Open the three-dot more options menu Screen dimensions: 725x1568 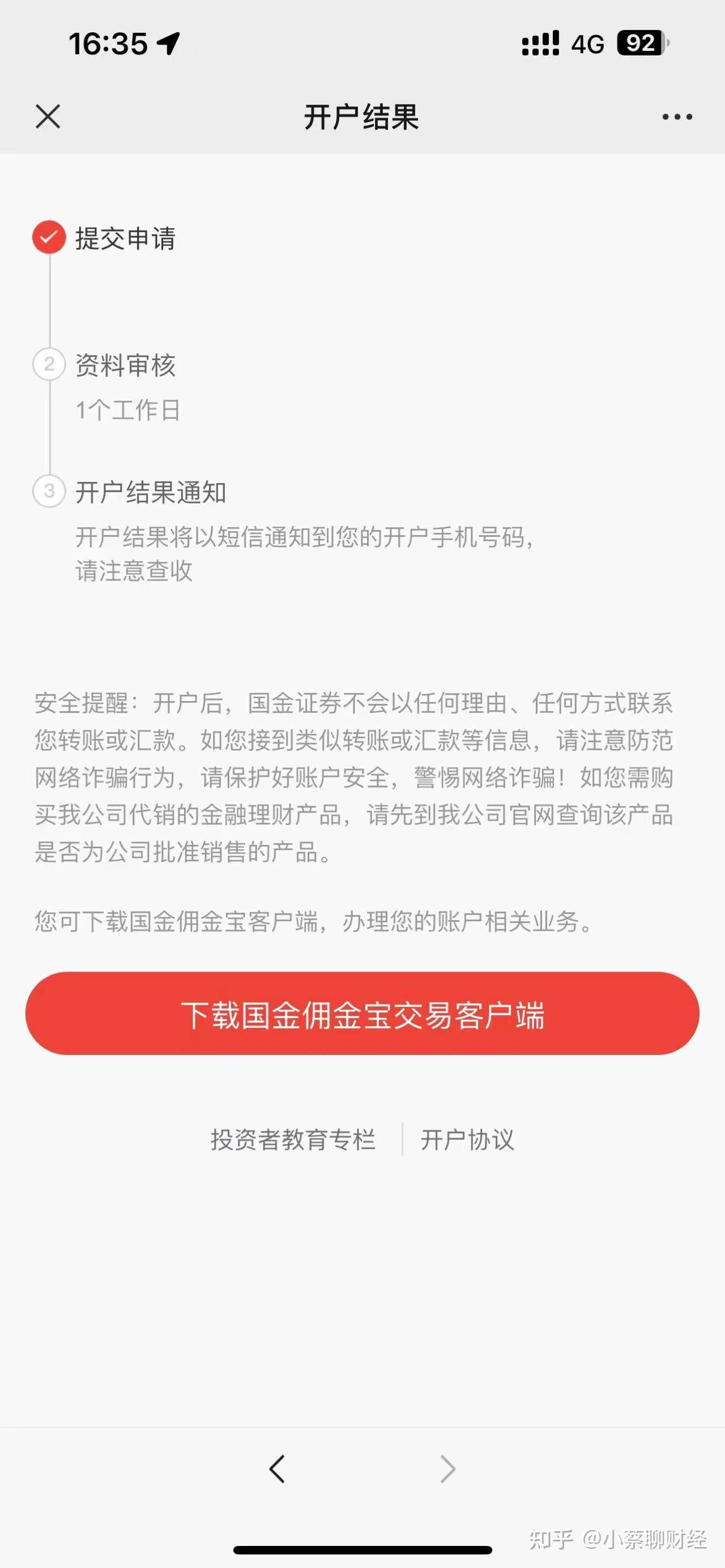pyautogui.click(x=677, y=117)
